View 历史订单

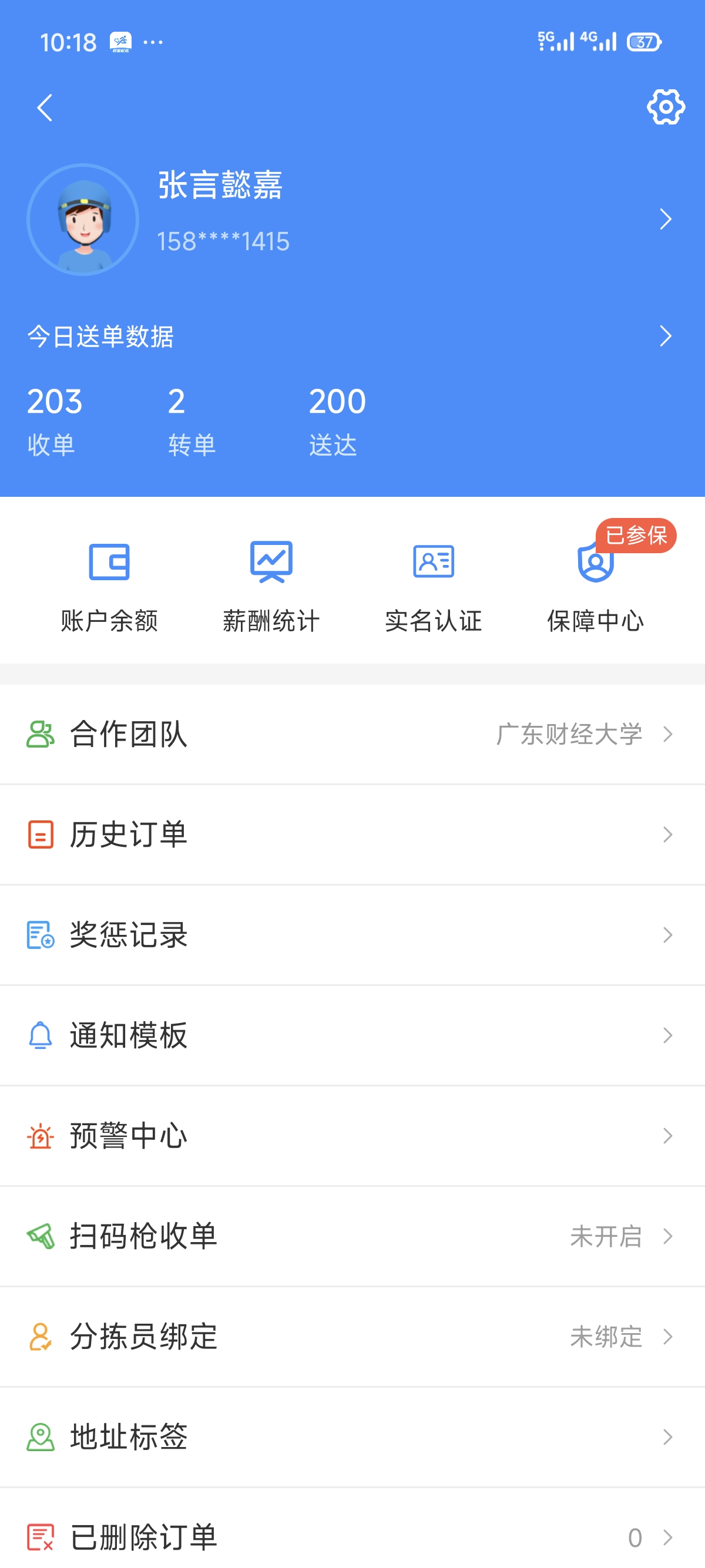click(352, 835)
